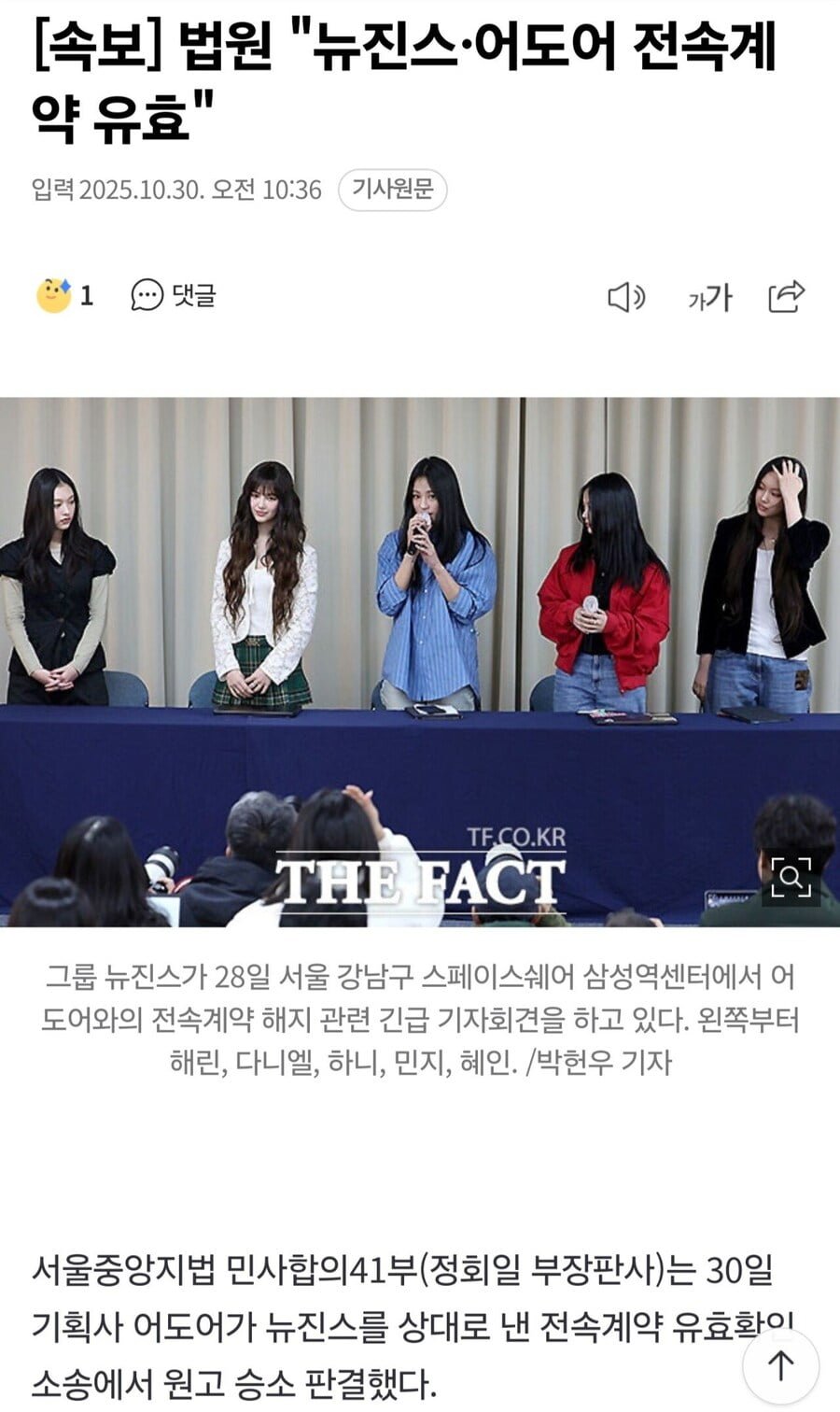React to the article with the emoji
This screenshot has height=1412, width=840.
point(54,296)
